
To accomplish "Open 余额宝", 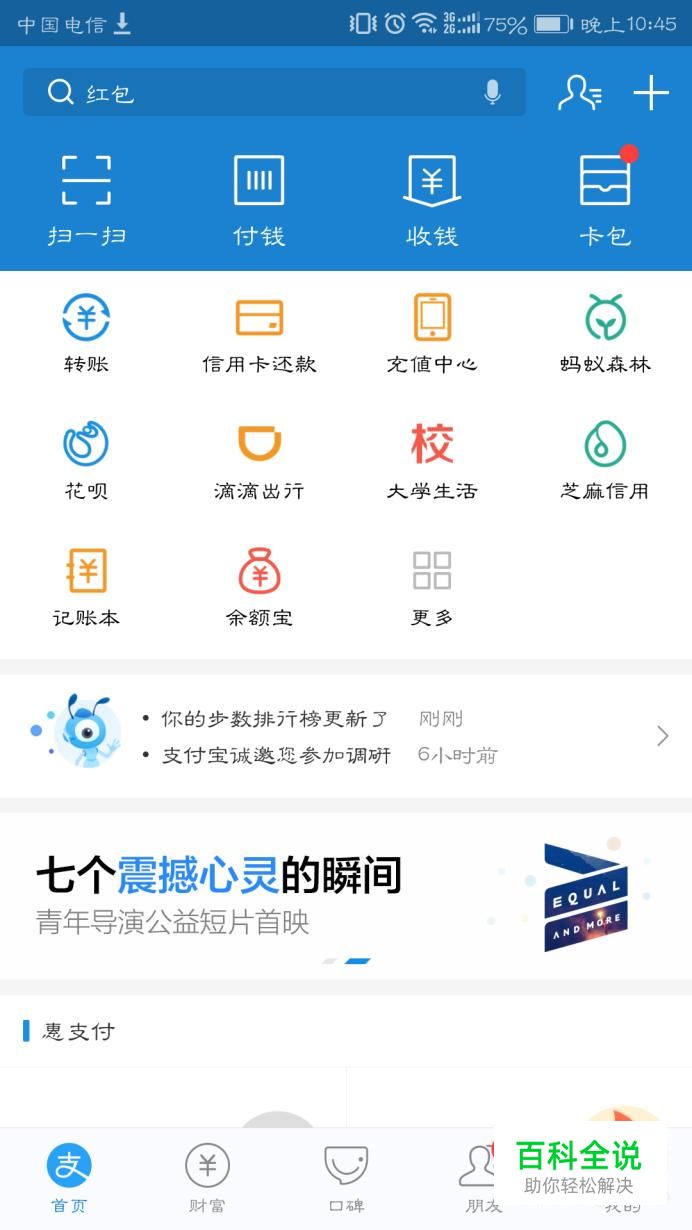I will point(259,587).
